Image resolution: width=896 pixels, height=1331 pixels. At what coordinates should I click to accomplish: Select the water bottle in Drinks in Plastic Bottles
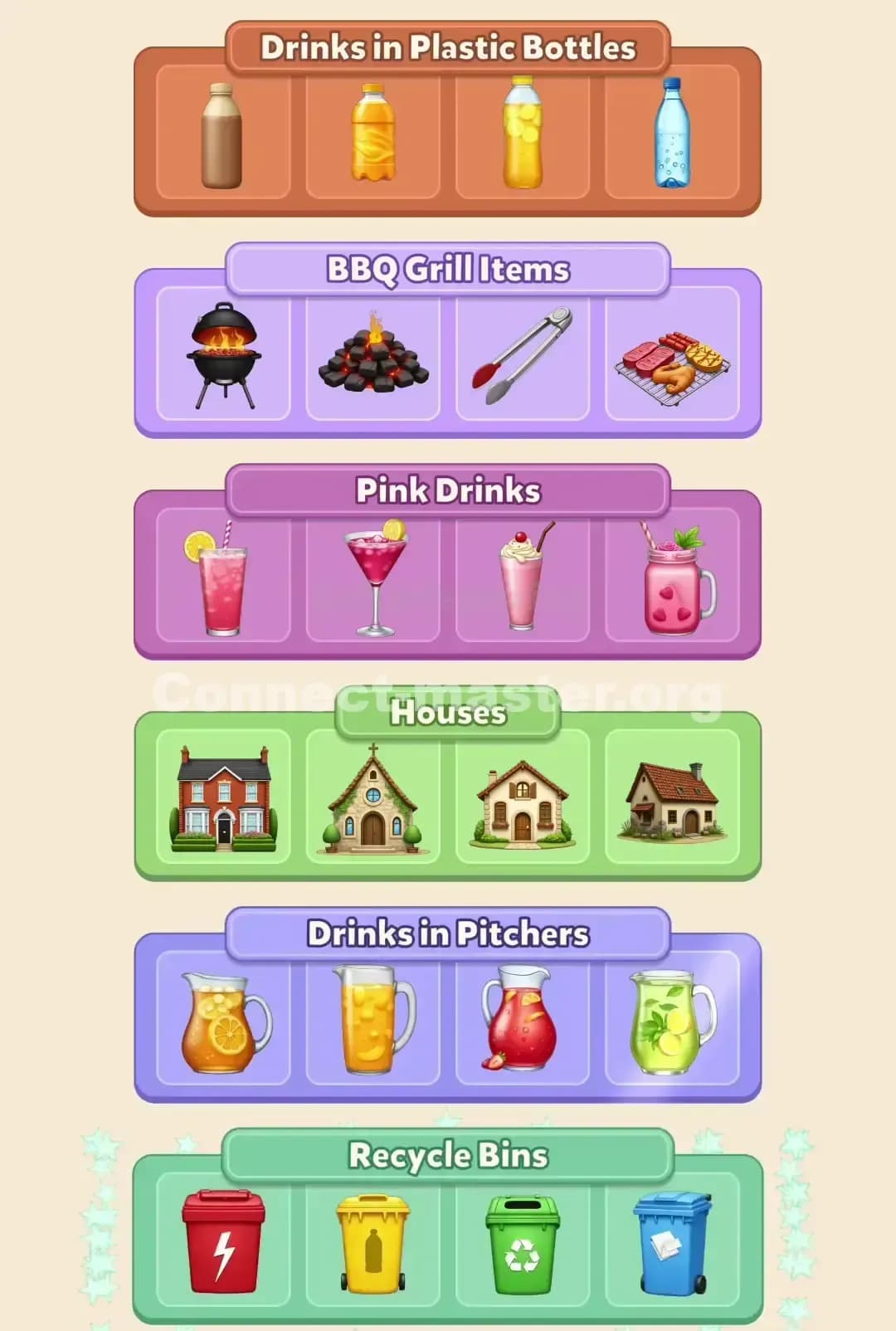[x=672, y=133]
